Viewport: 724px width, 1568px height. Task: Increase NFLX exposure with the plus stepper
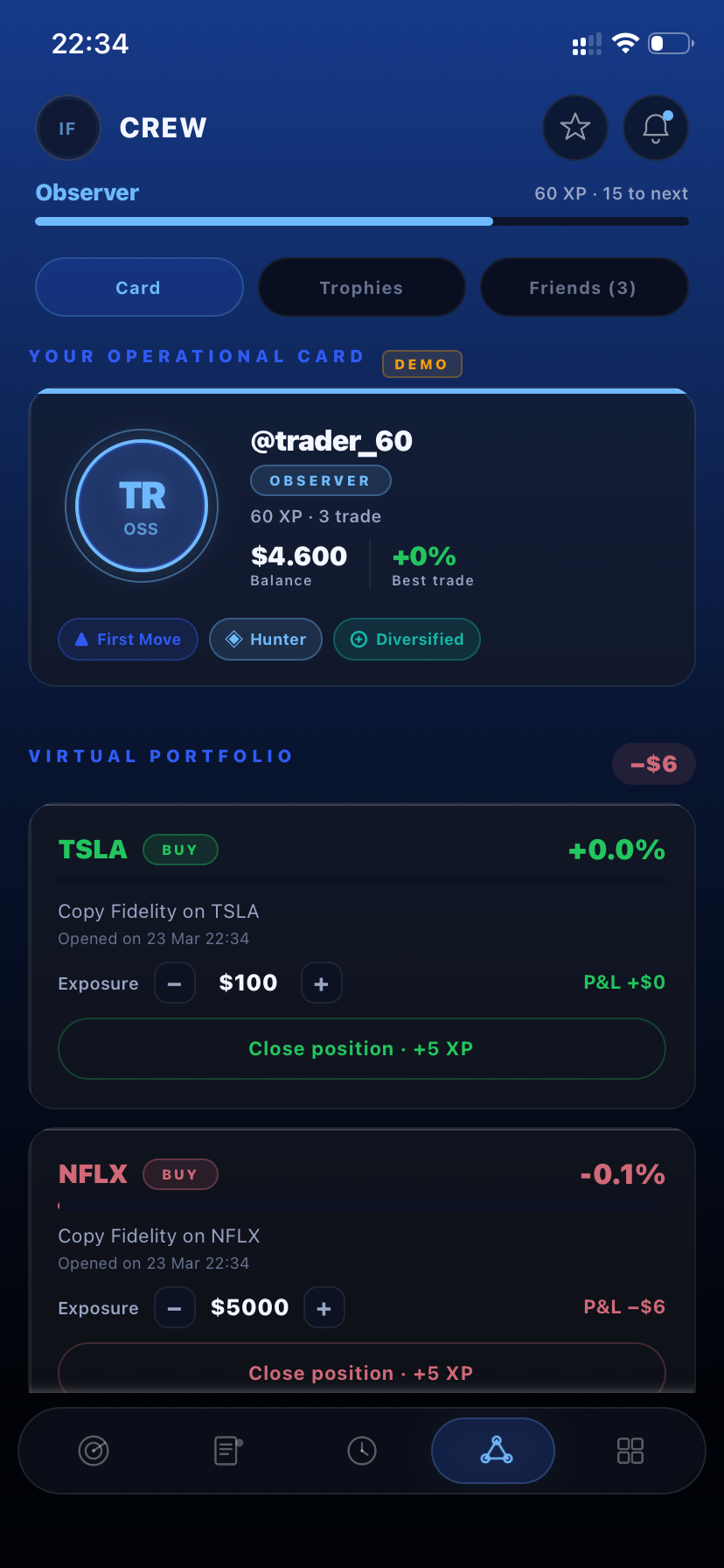coord(324,1307)
